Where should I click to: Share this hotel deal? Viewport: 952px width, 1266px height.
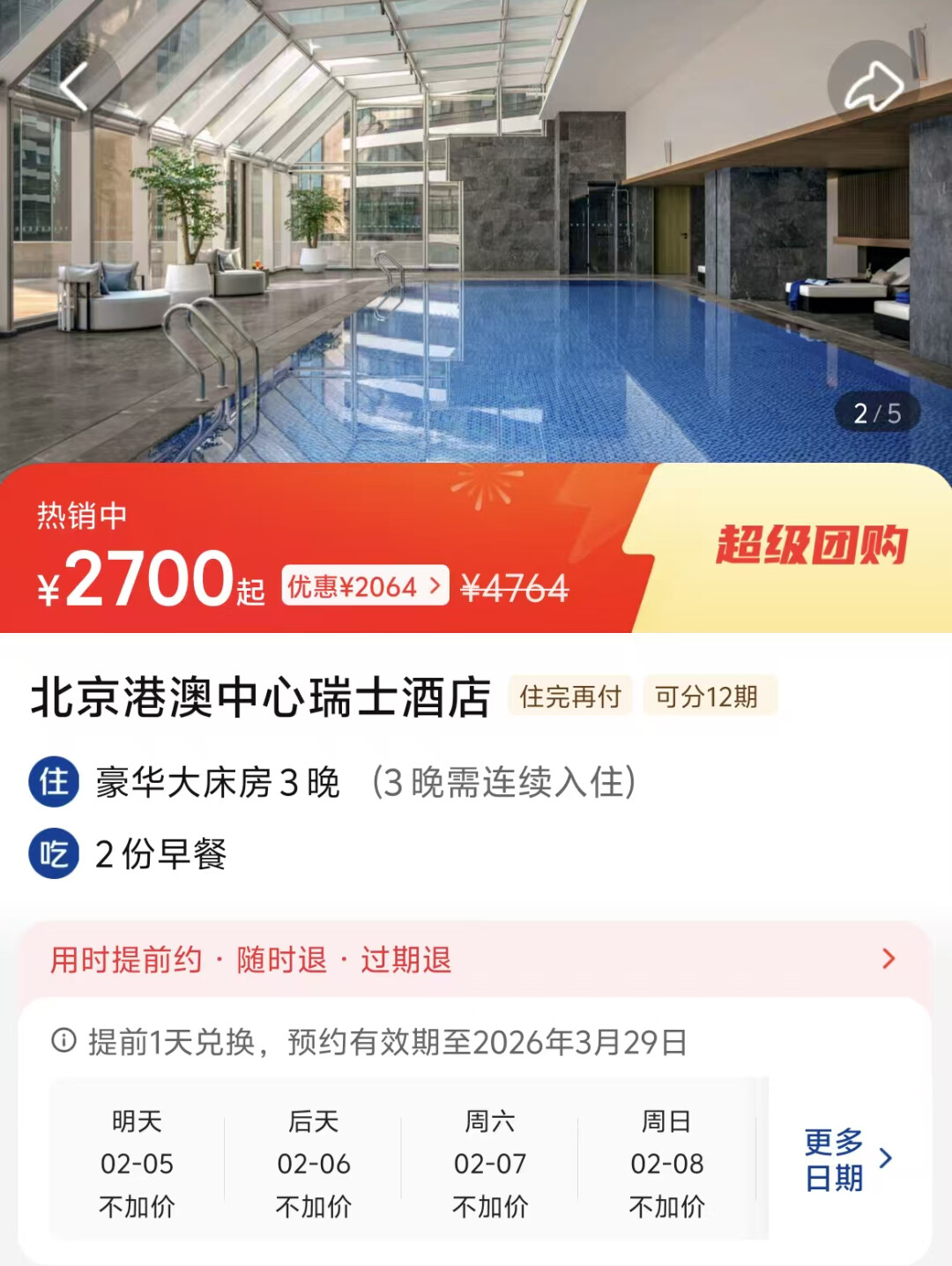(874, 86)
